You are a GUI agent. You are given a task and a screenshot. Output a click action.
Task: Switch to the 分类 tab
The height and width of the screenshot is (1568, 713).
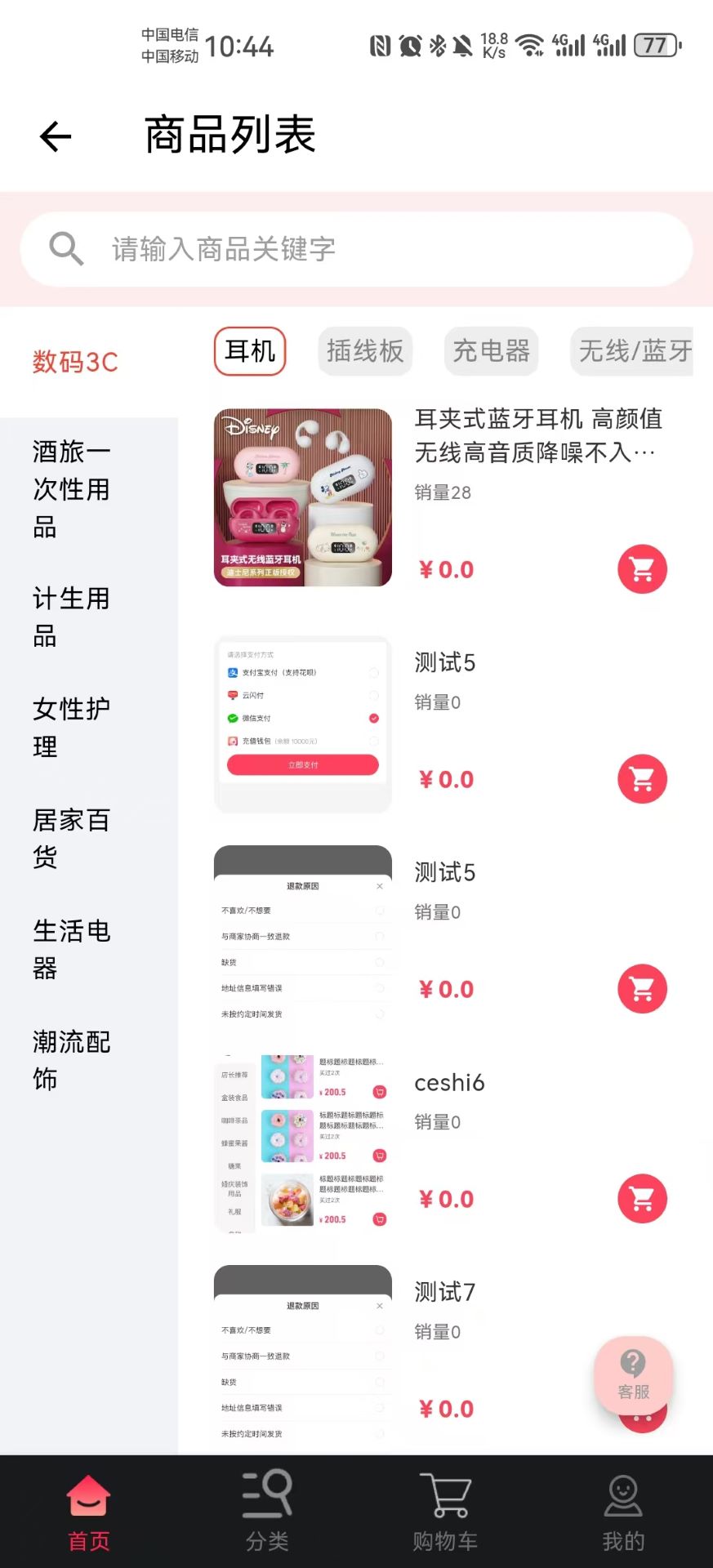[x=267, y=1509]
